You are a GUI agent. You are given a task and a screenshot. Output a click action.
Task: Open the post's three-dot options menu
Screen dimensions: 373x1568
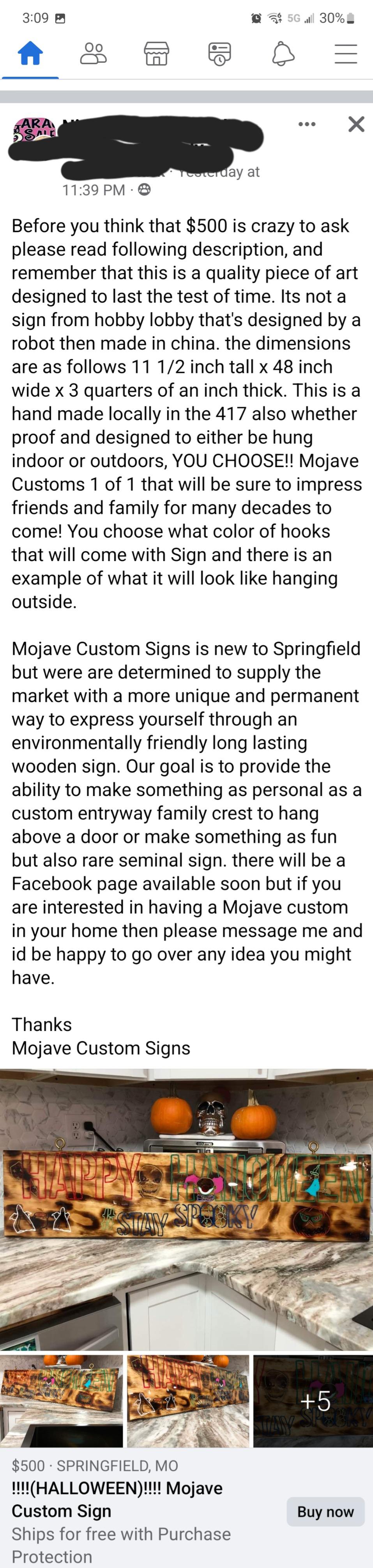pos(307,125)
